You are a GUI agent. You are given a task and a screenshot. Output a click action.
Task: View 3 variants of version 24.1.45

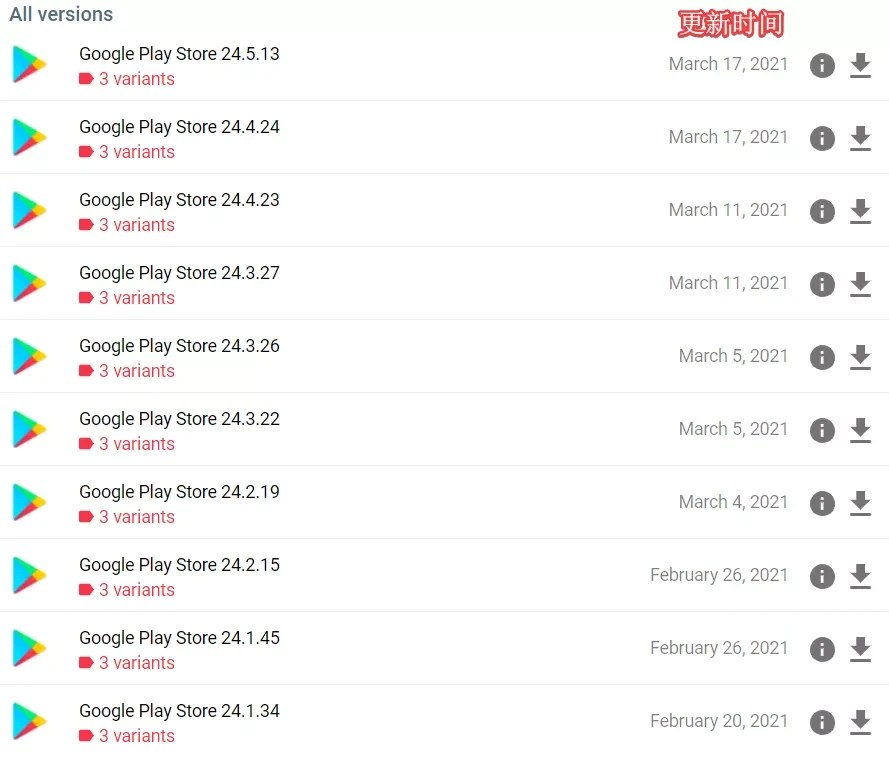[136, 663]
